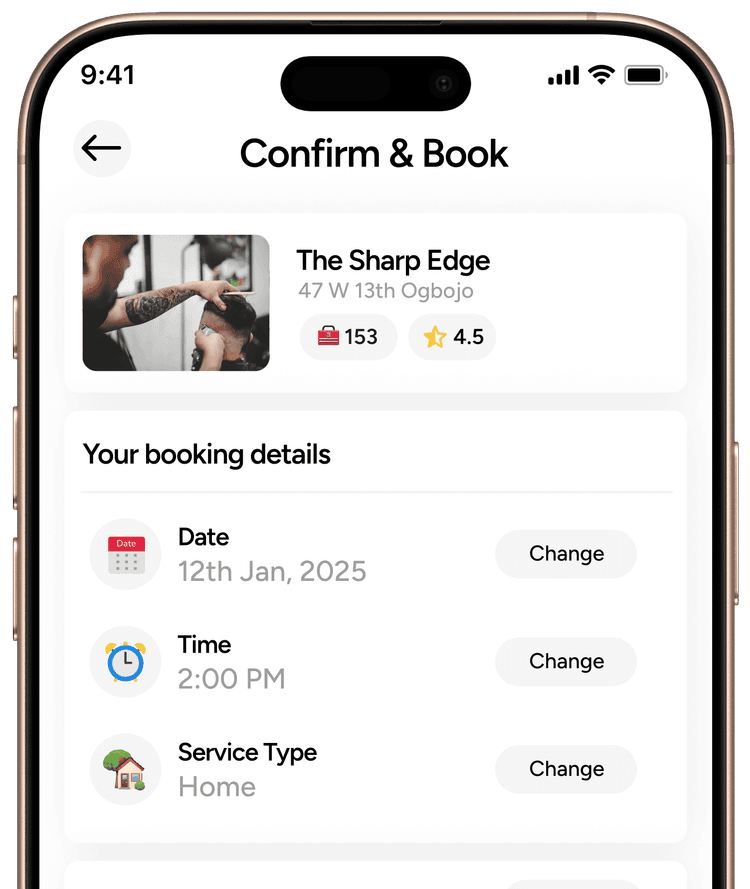Change the 2:00 PM time slot
Screen dimensions: 750x889
click(x=566, y=661)
